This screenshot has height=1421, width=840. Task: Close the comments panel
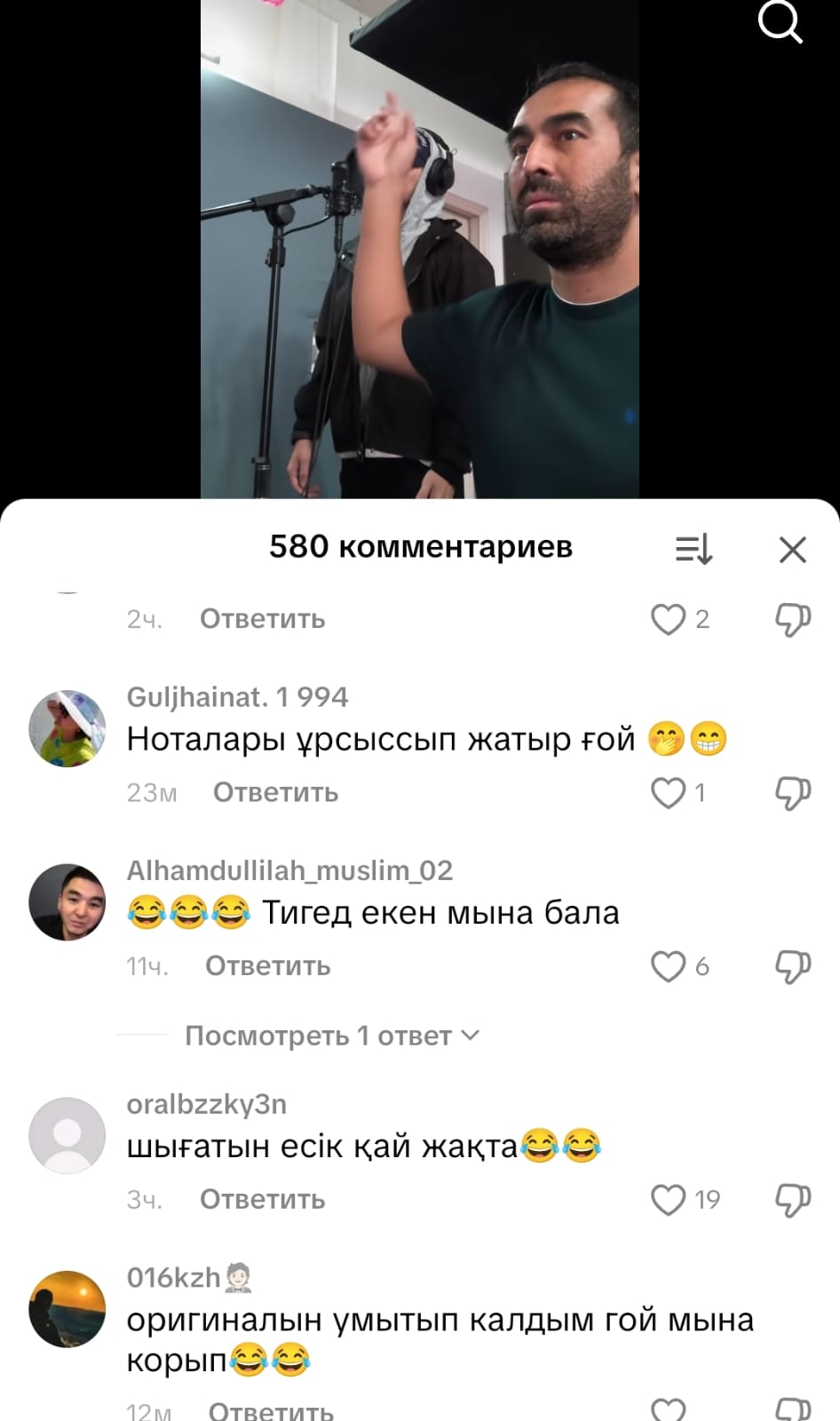pos(792,550)
